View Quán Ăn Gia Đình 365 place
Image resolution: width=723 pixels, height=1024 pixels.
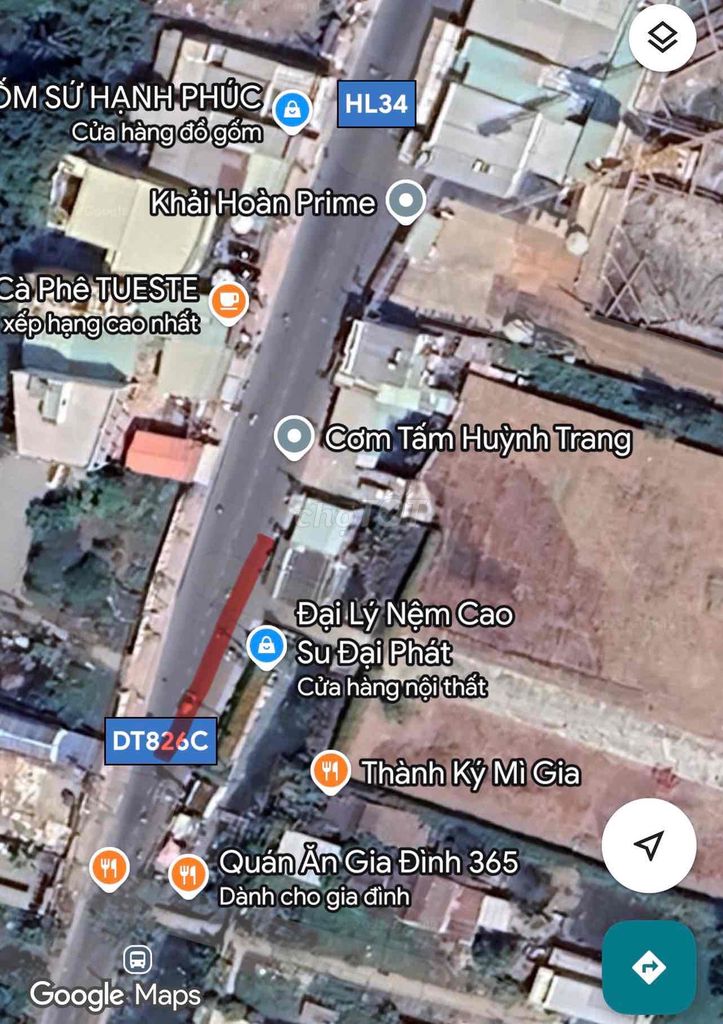tap(187, 874)
